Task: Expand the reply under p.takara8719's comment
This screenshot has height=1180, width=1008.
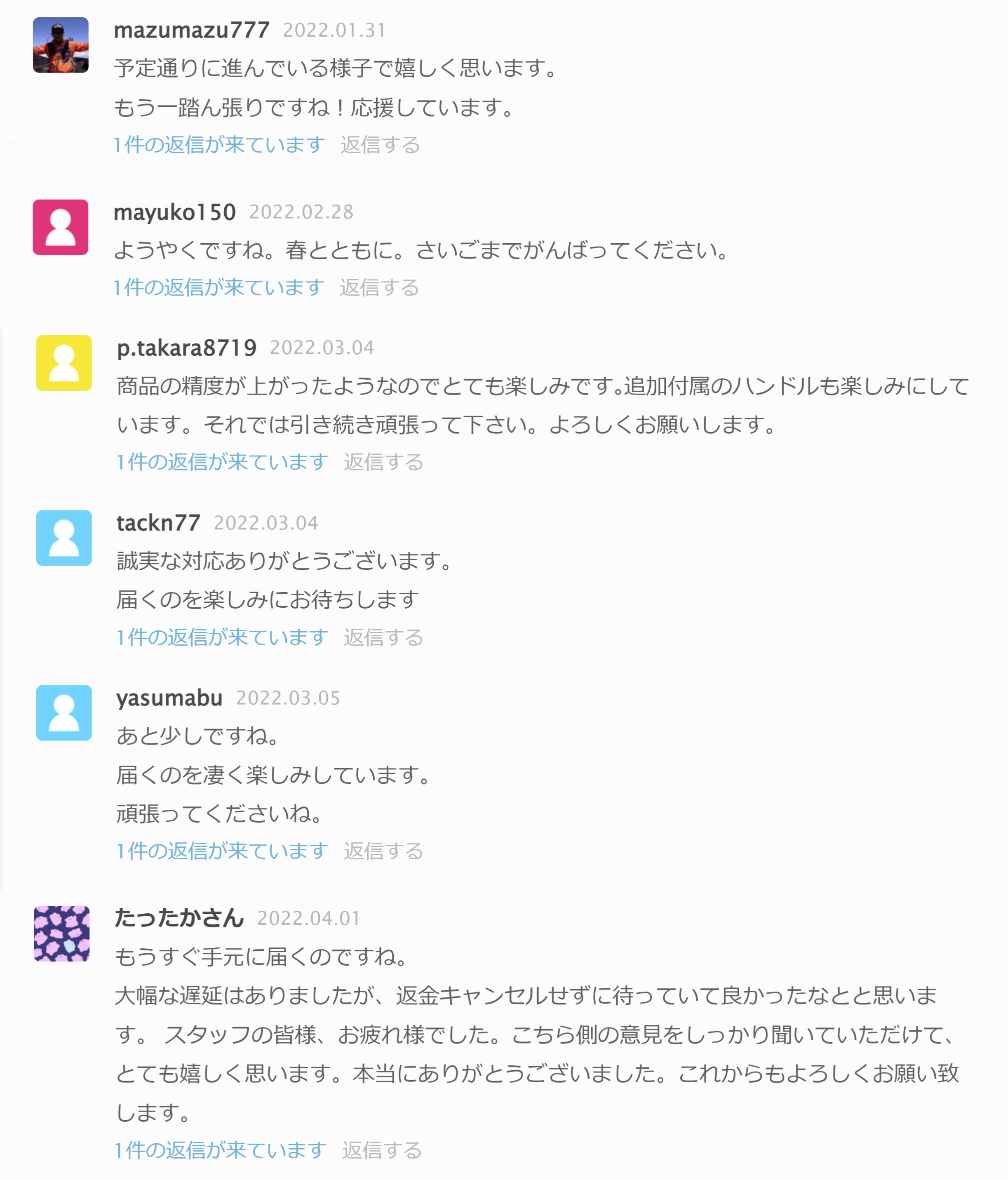Action: (222, 462)
